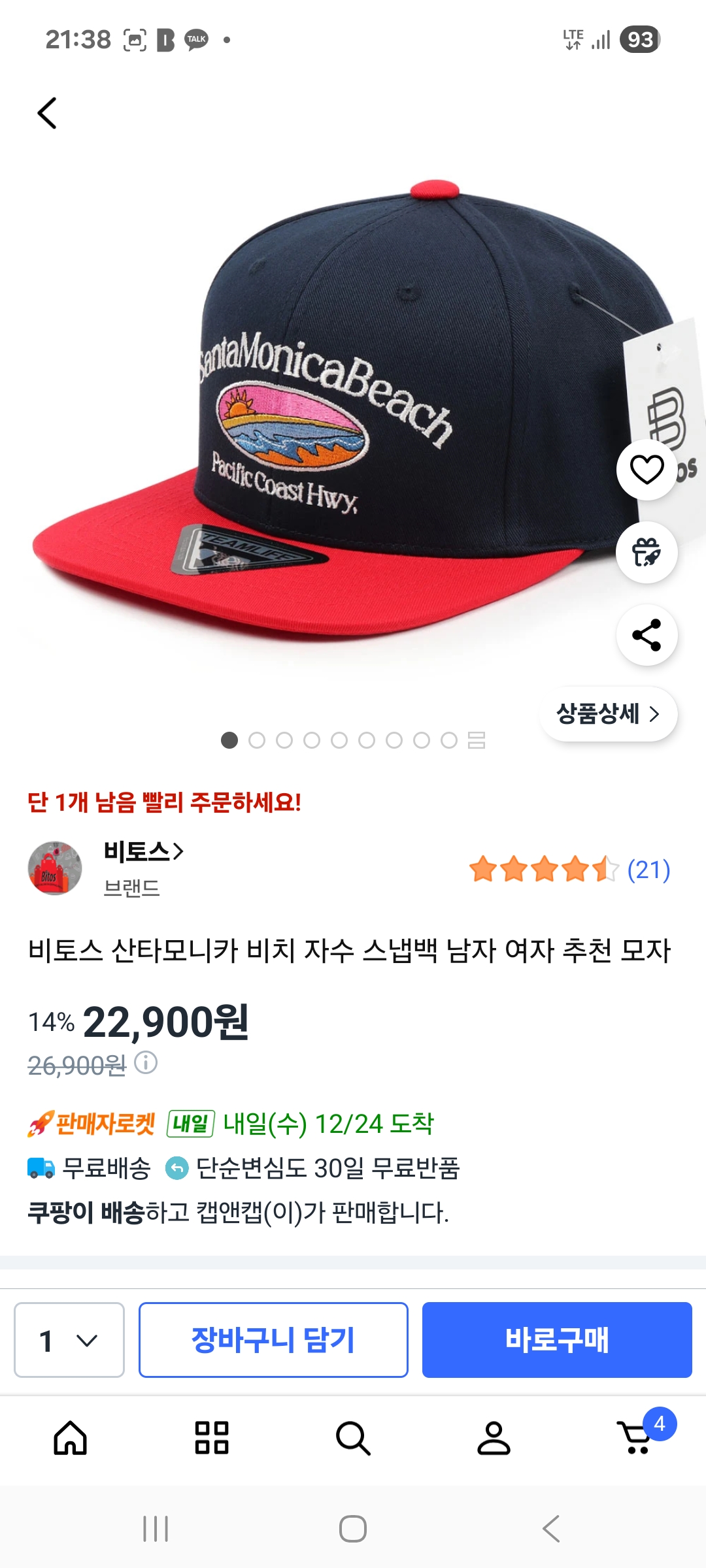Open recent apps in the system bar
This screenshot has width=706, height=1568.
click(156, 1529)
